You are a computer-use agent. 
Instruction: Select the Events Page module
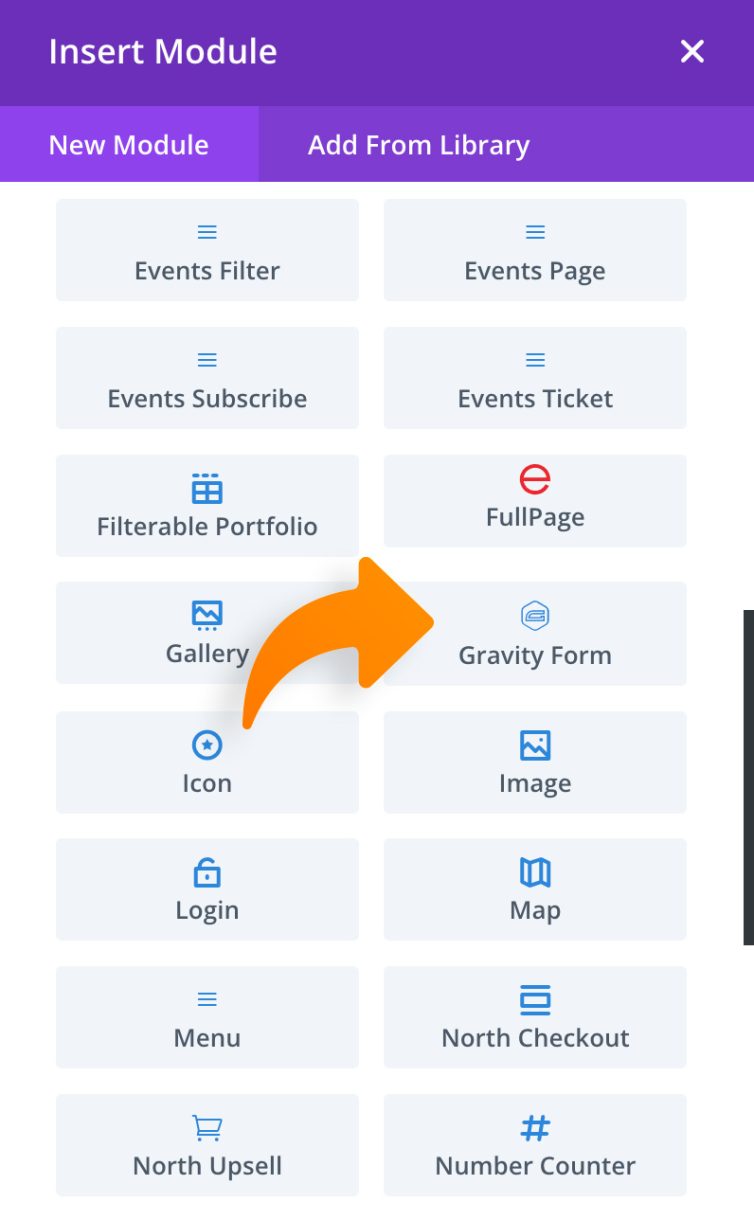click(x=534, y=250)
